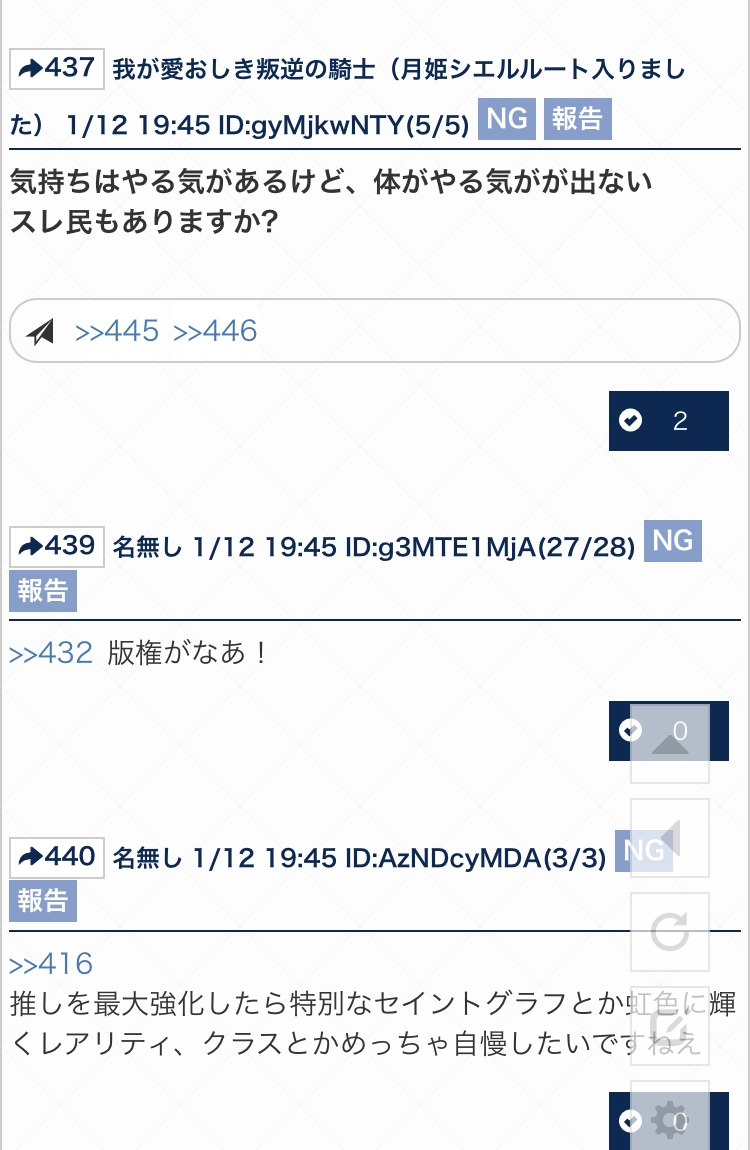
Task: Mark post 437 as NG
Action: [507, 119]
